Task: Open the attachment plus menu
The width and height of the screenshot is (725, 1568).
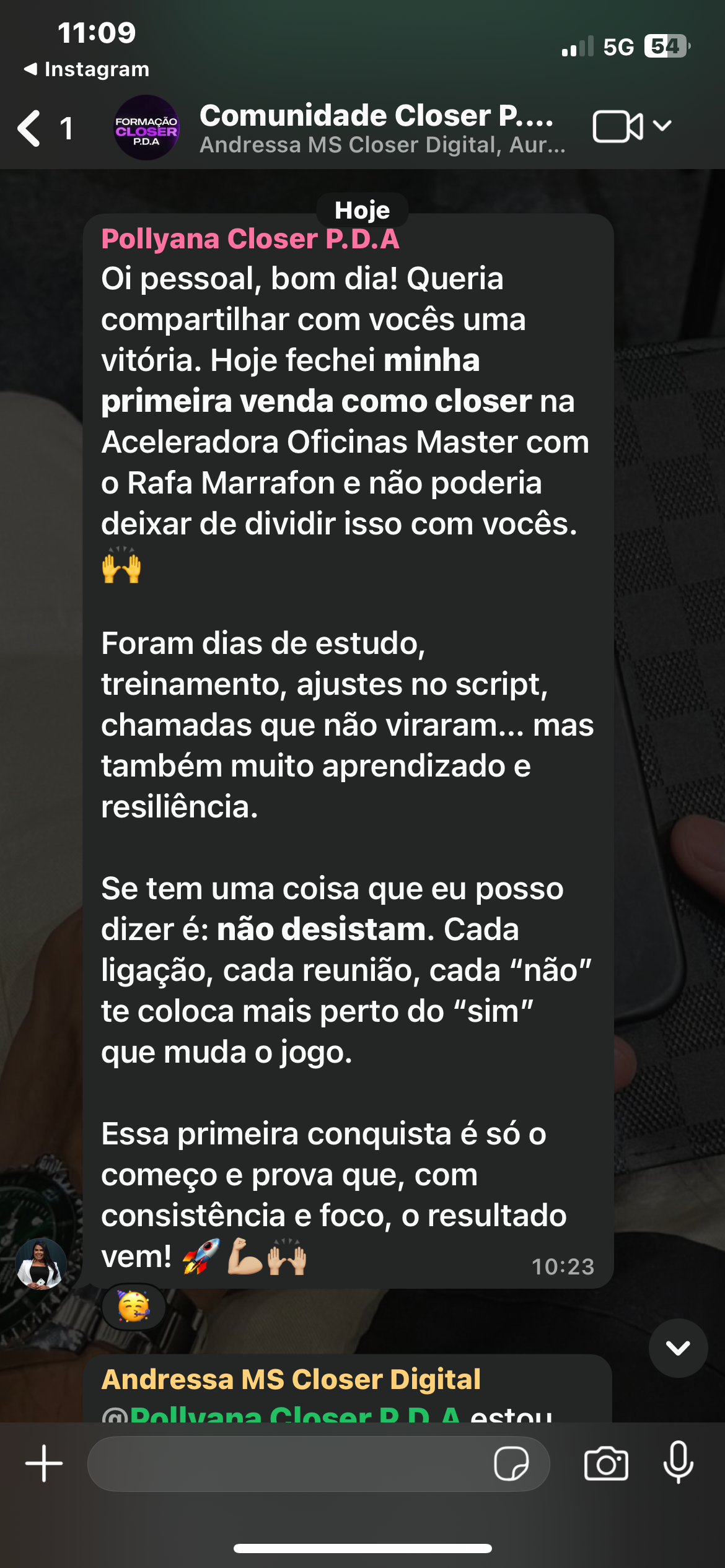Action: [x=44, y=1463]
